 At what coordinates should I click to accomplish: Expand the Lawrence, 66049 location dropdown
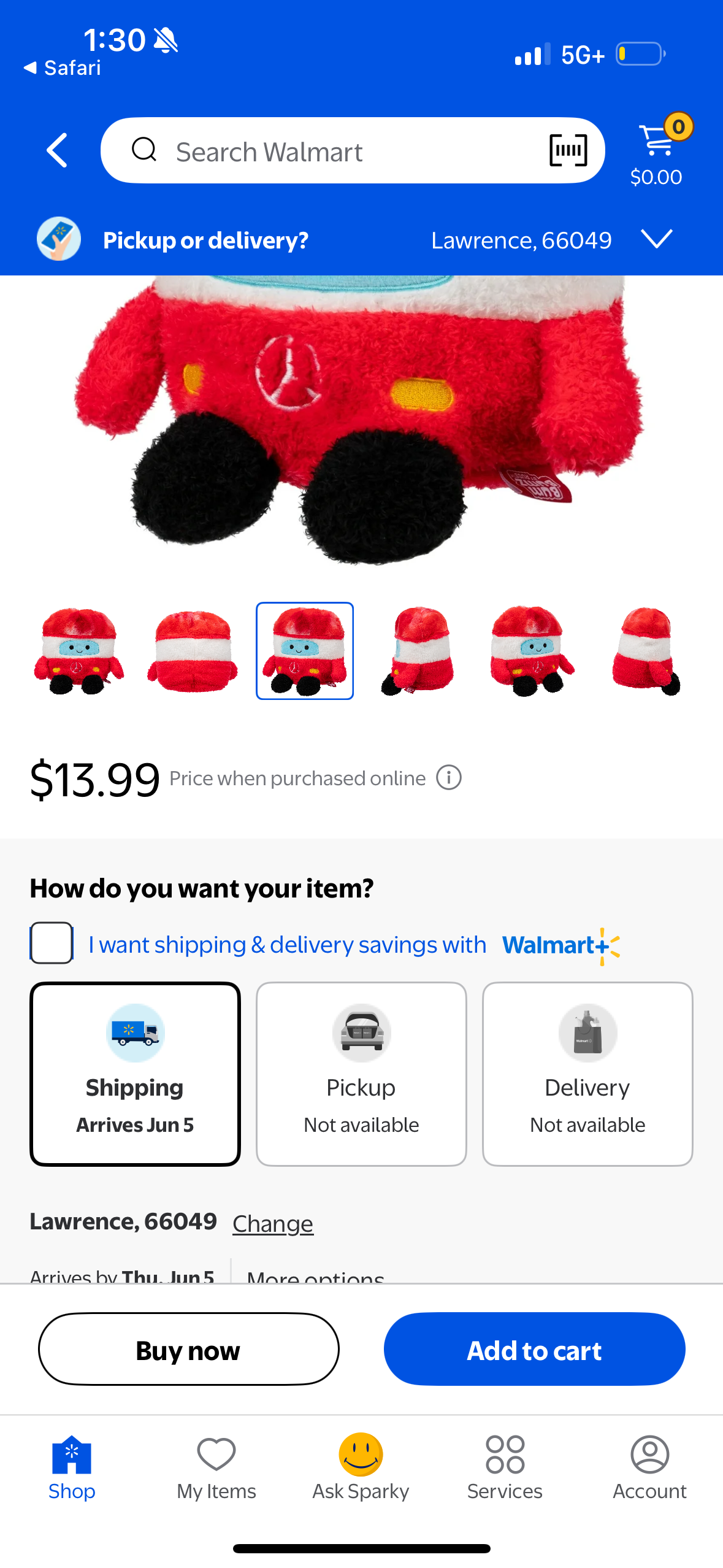point(656,239)
